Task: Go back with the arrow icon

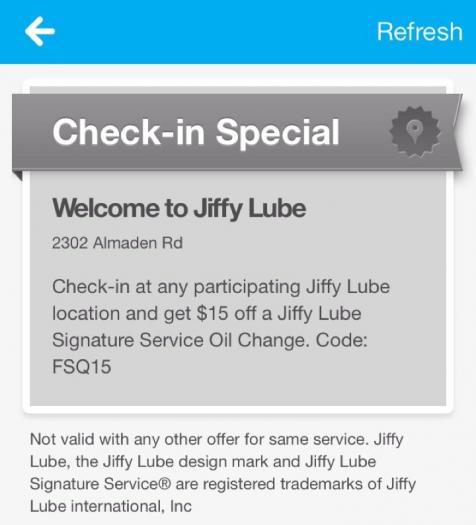Action: 39,31
